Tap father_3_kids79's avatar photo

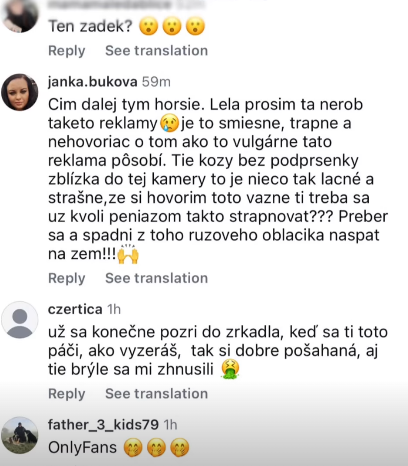pos(20,435)
